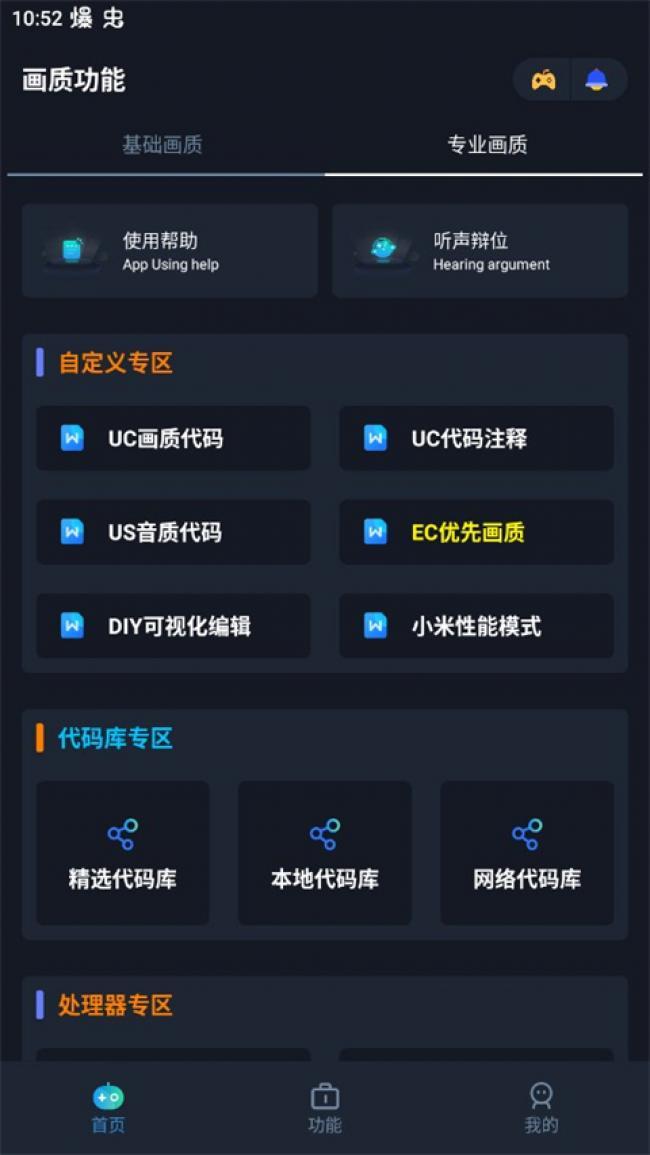This screenshot has width=650, height=1155.
Task: Open UC代码注释
Action: click(x=476, y=438)
